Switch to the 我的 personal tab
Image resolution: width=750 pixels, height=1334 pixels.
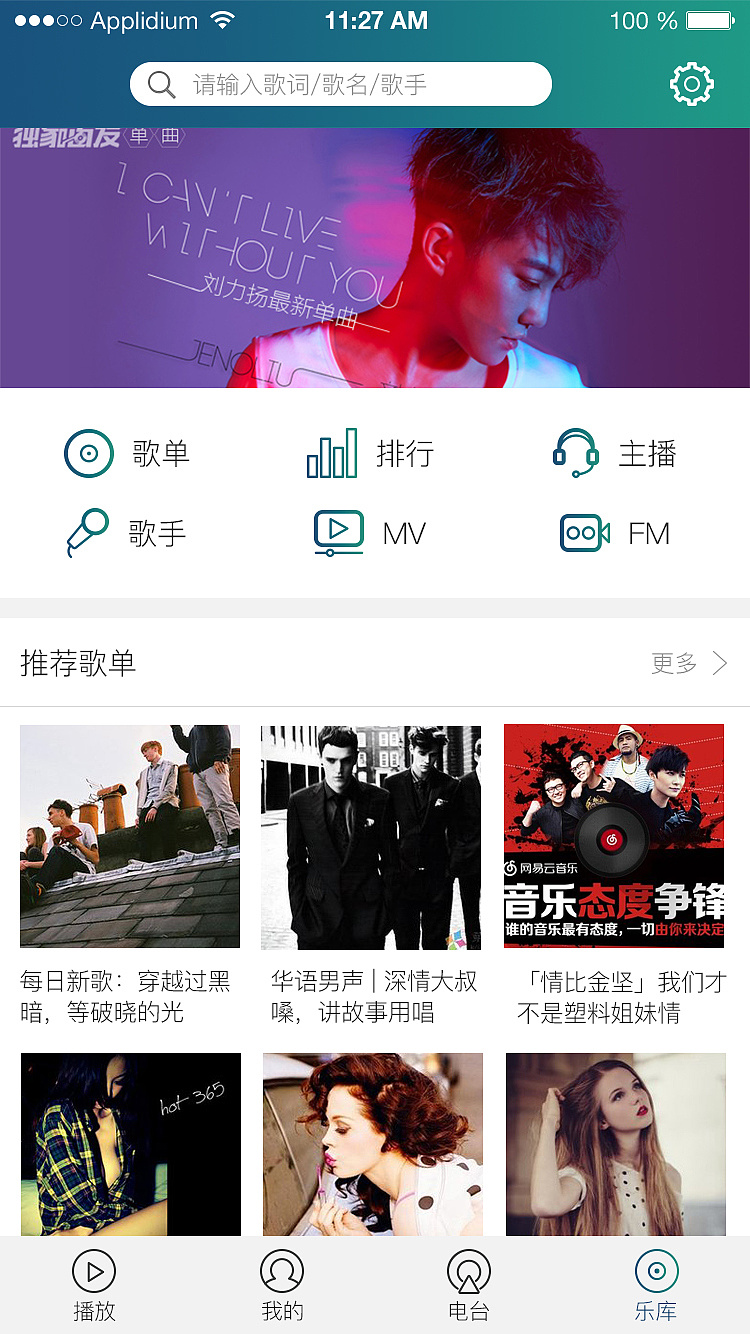coord(281,1284)
